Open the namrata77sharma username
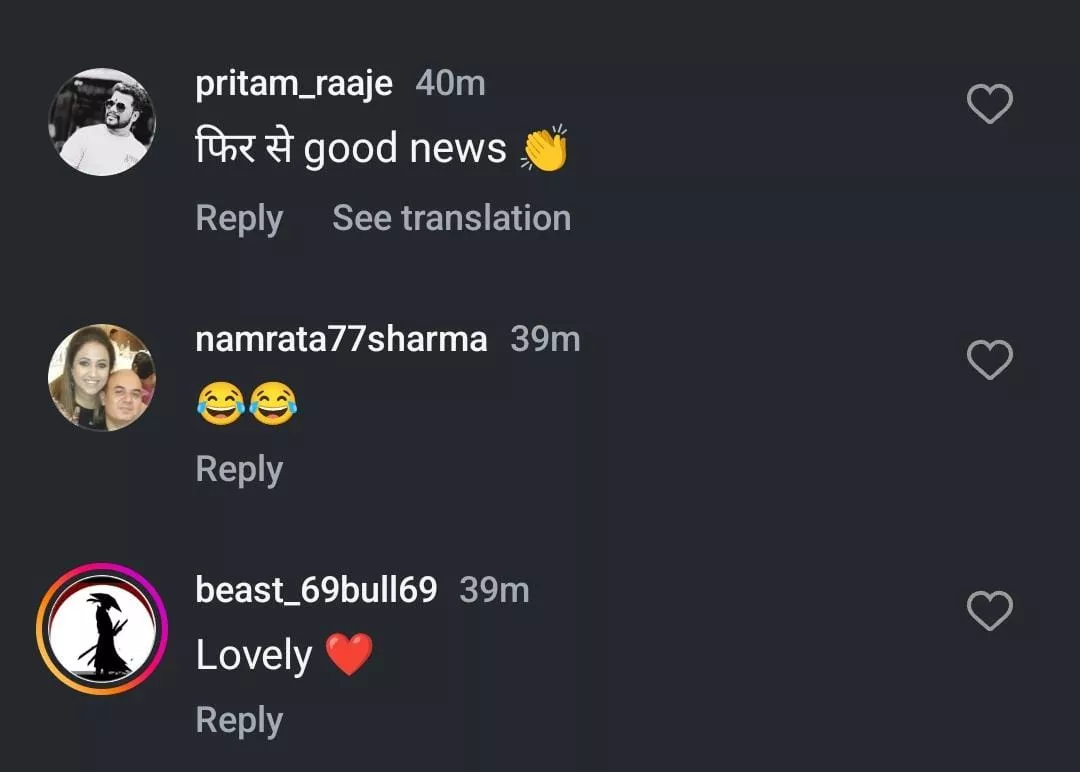This screenshot has width=1080, height=772. coord(341,340)
